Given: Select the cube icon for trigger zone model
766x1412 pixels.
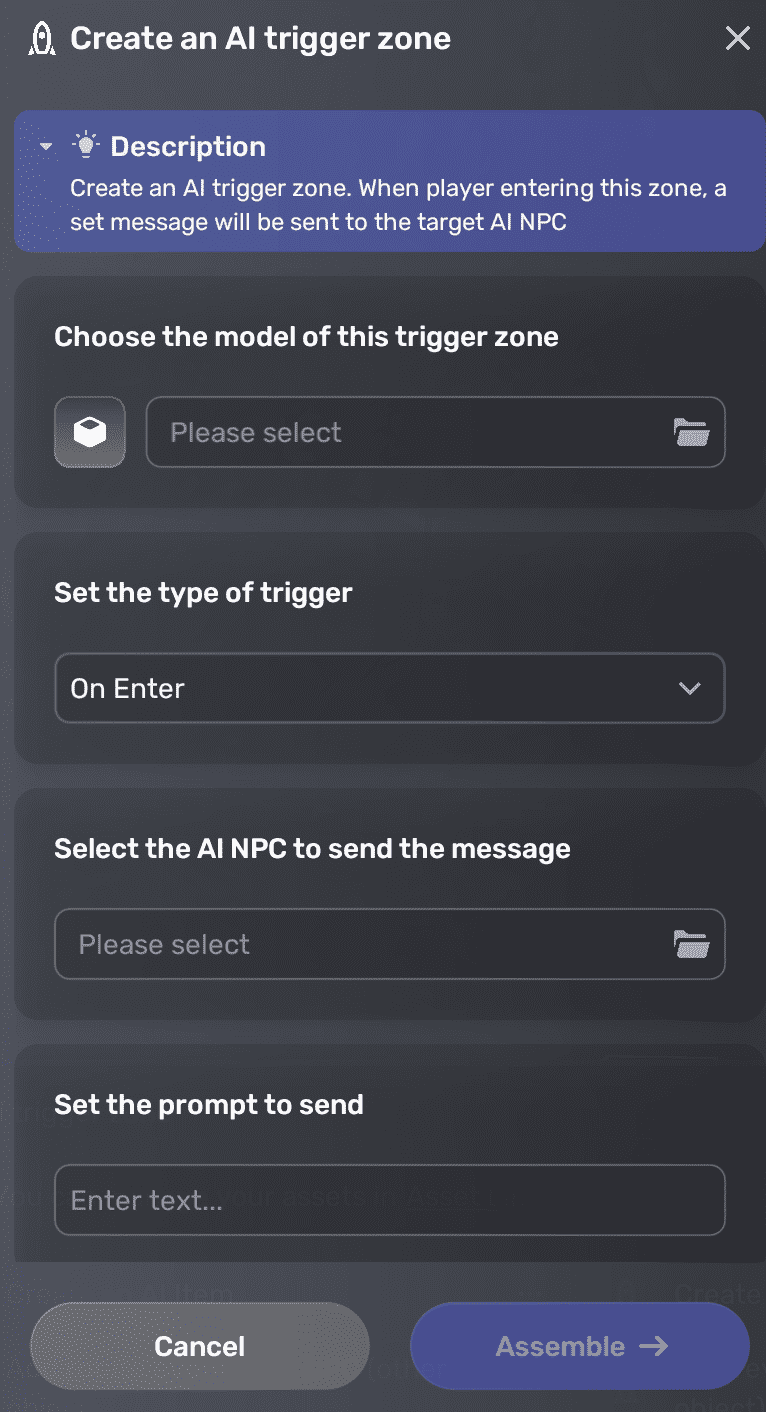Looking at the screenshot, I should coord(89,431).
